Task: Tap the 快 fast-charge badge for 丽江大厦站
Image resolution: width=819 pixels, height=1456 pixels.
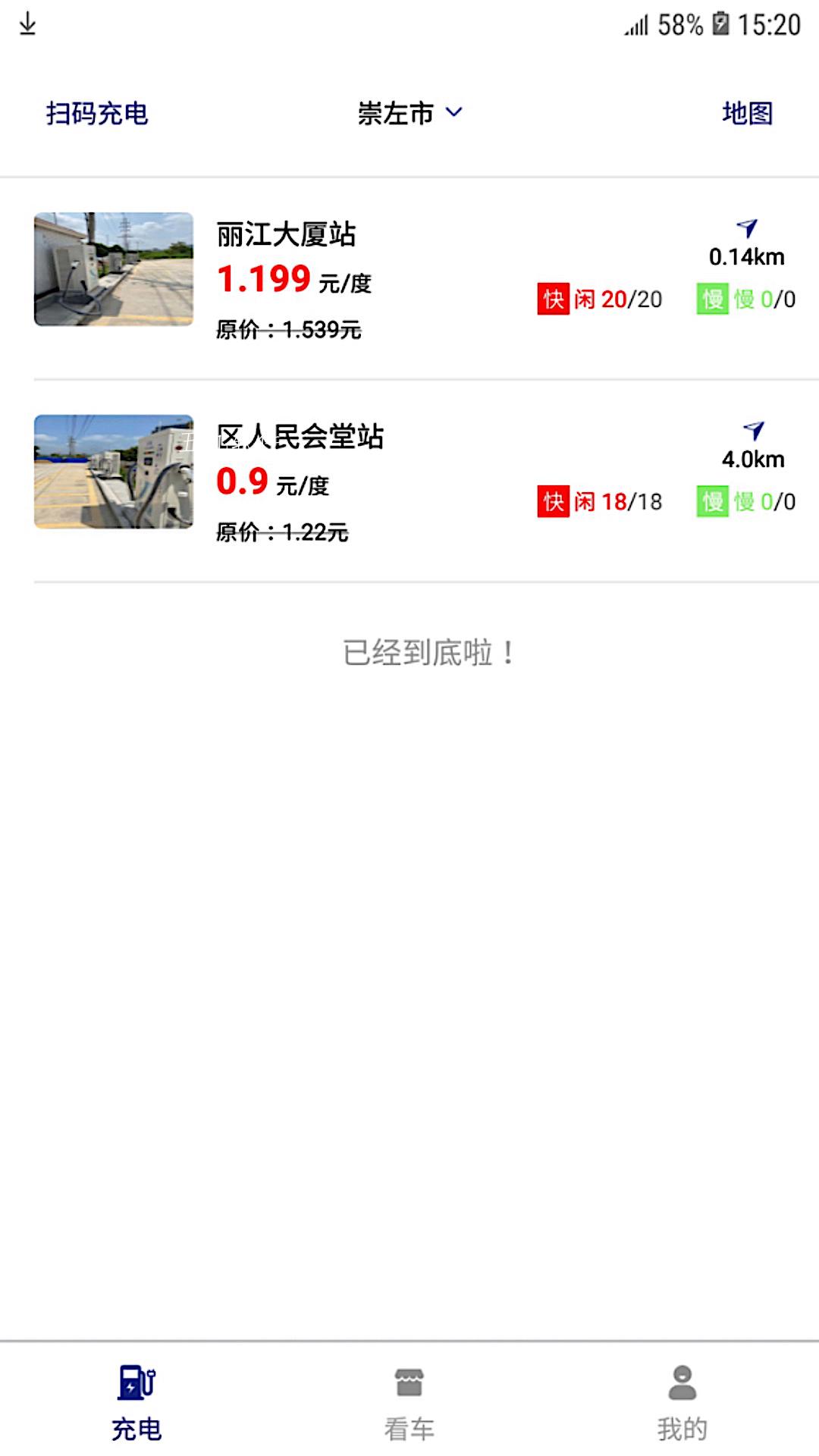Action: coord(552,300)
